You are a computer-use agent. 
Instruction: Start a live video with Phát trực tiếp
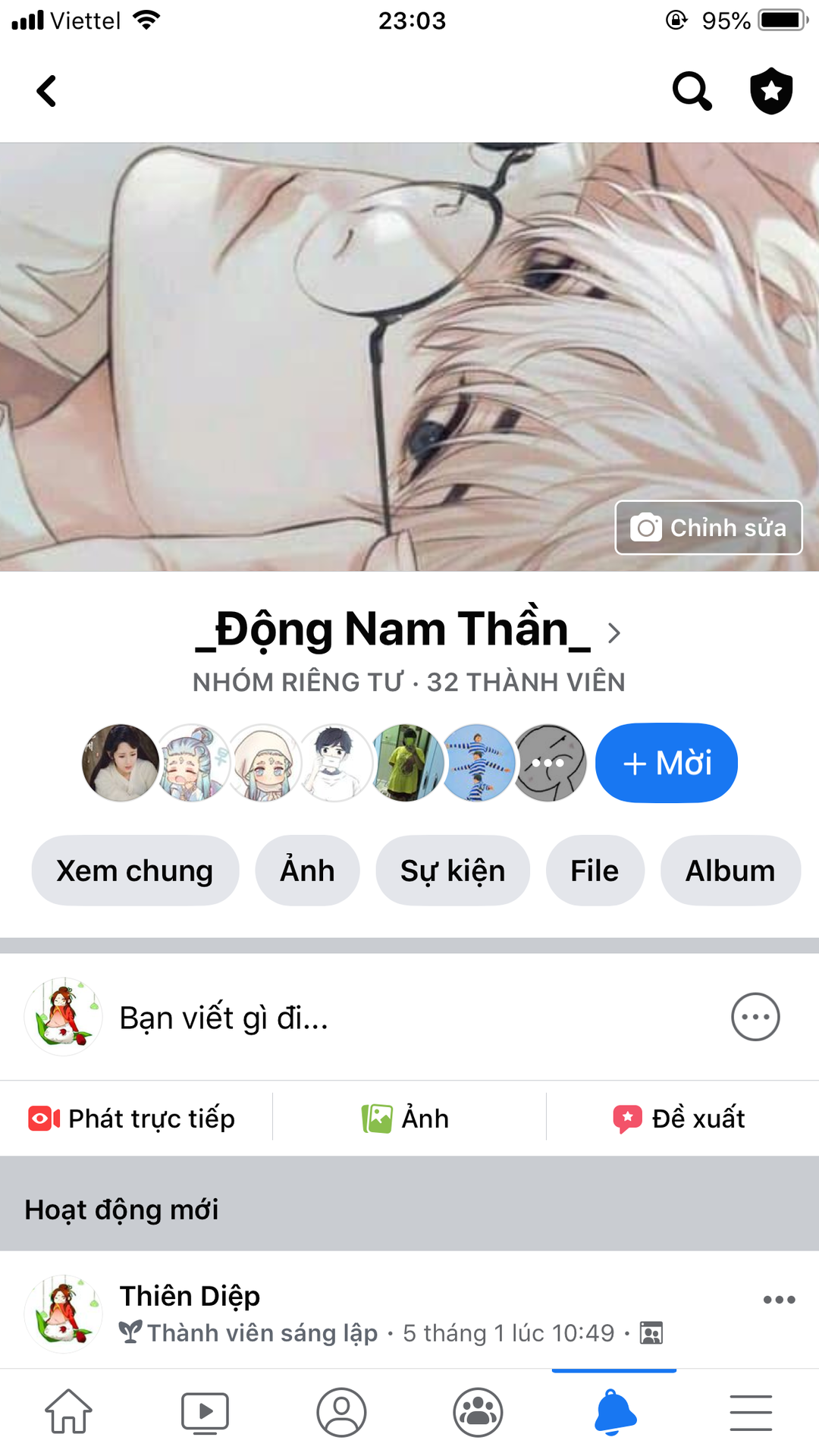pyautogui.click(x=133, y=1119)
